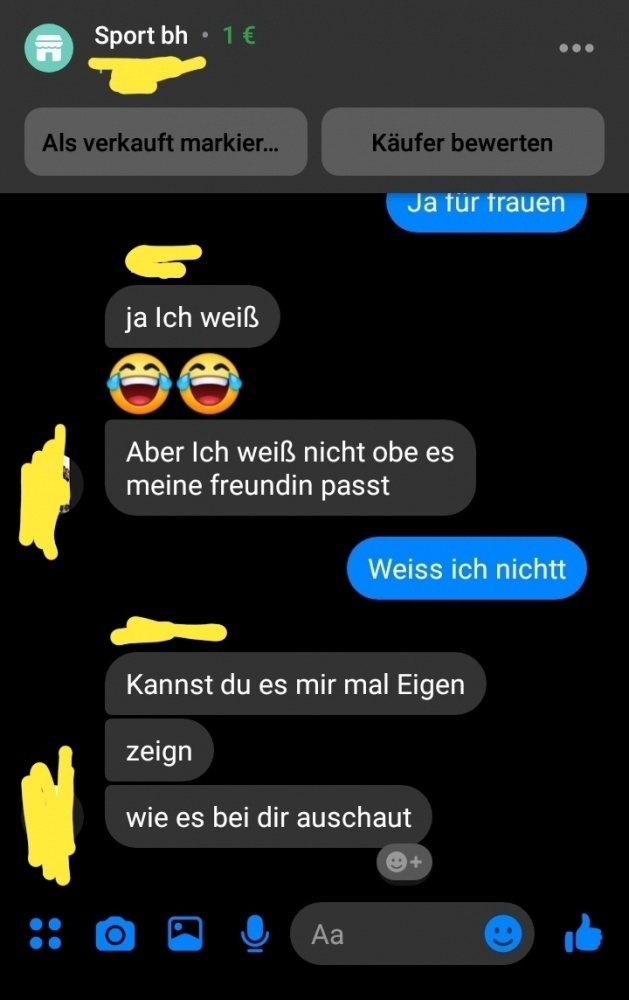Tap the 'Als verkauft markier...' button
The width and height of the screenshot is (629, 1000).
click(x=165, y=142)
